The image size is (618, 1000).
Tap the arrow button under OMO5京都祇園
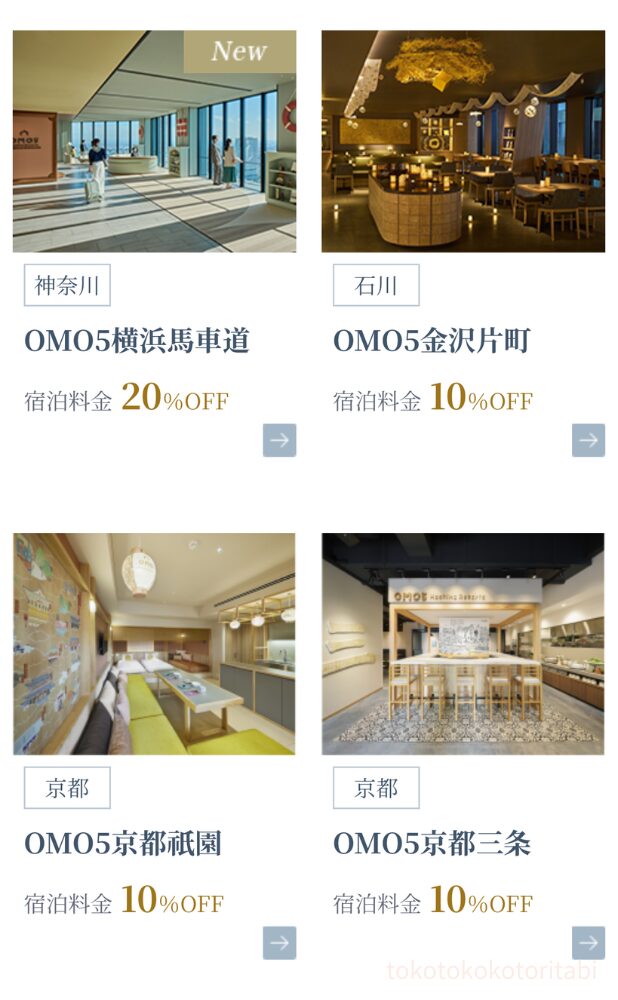[279, 942]
